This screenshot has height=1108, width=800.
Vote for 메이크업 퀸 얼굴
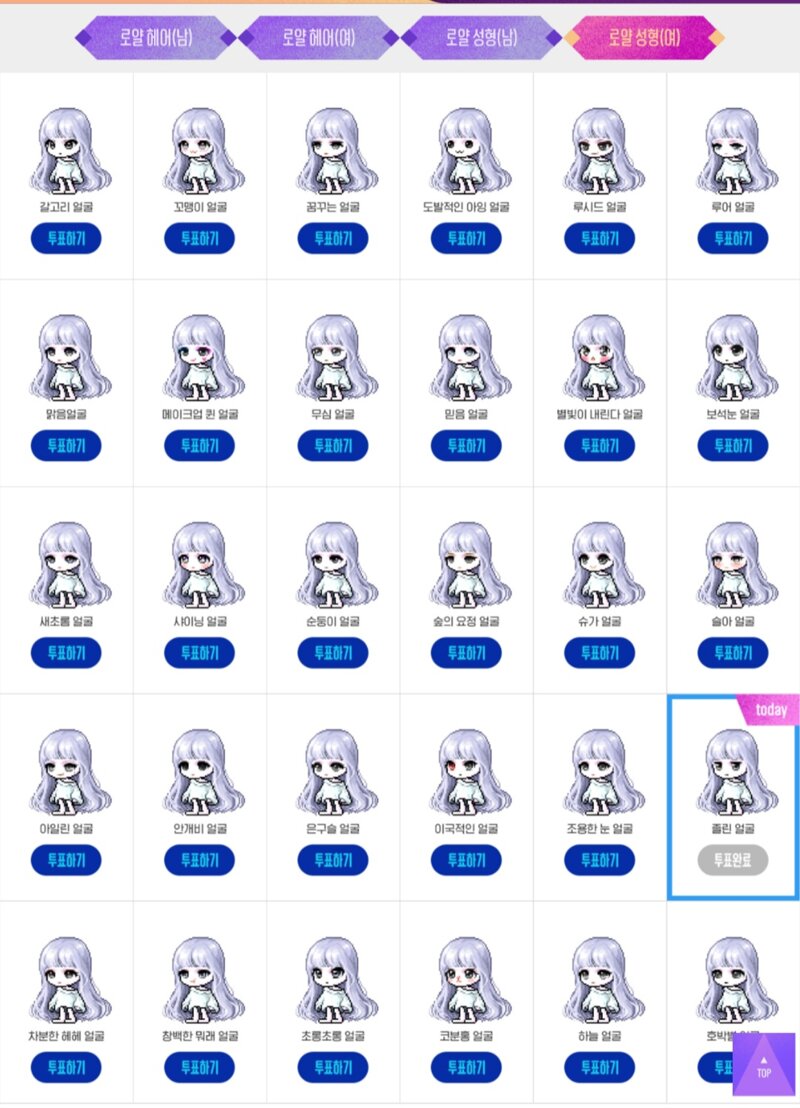point(199,446)
